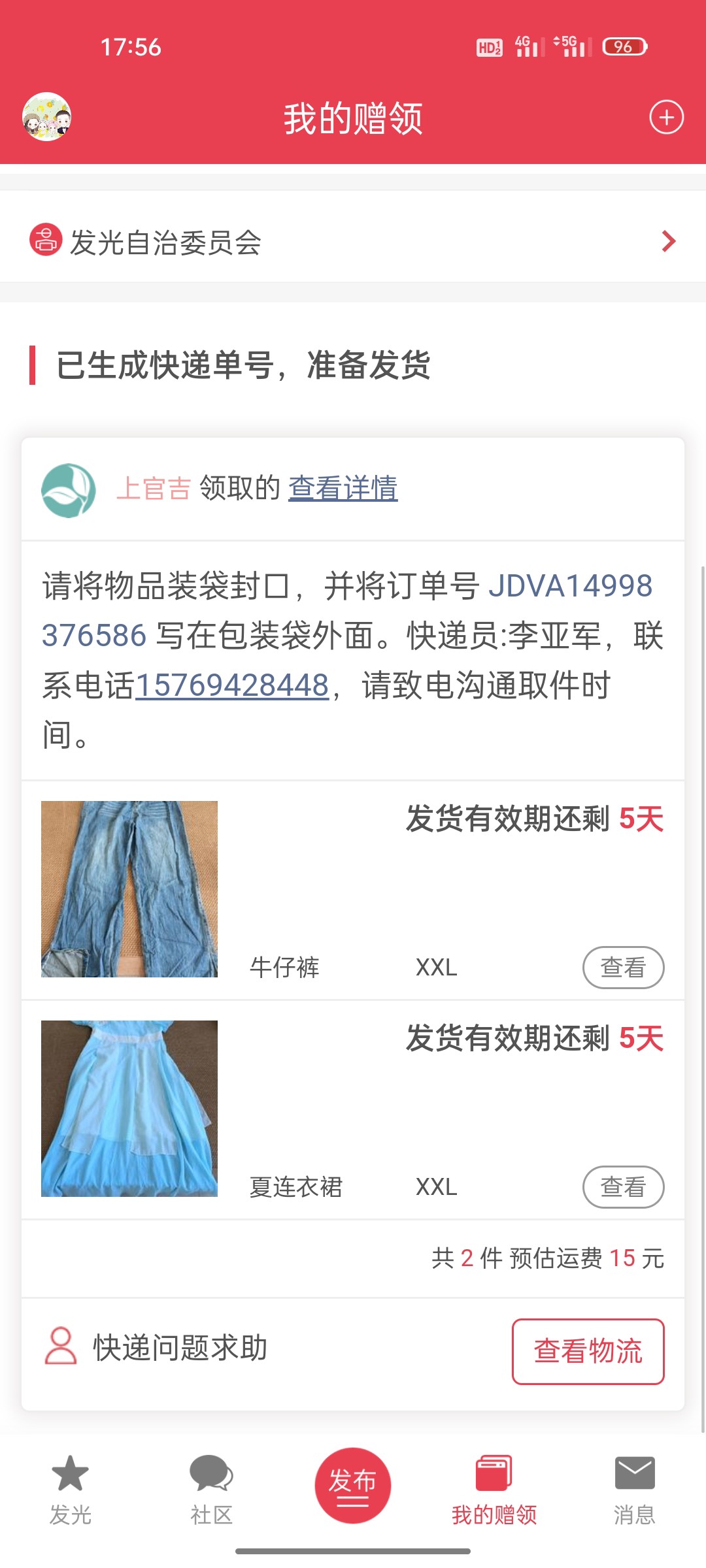The height and width of the screenshot is (1568, 706).
Task: Open the profile avatar in the header
Action: tap(47, 117)
